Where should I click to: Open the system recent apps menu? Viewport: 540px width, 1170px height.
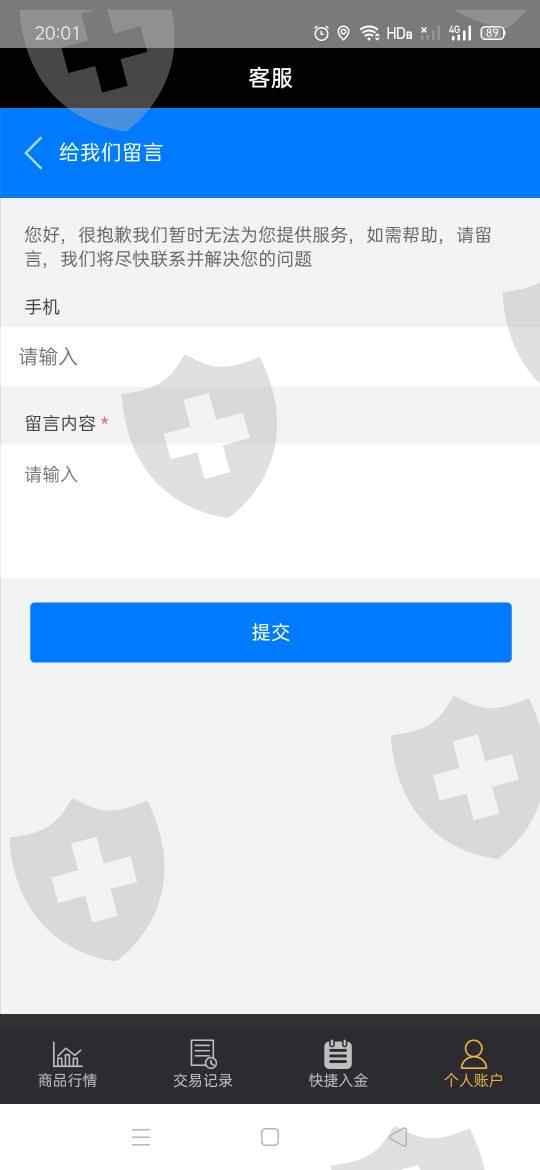[141, 1137]
